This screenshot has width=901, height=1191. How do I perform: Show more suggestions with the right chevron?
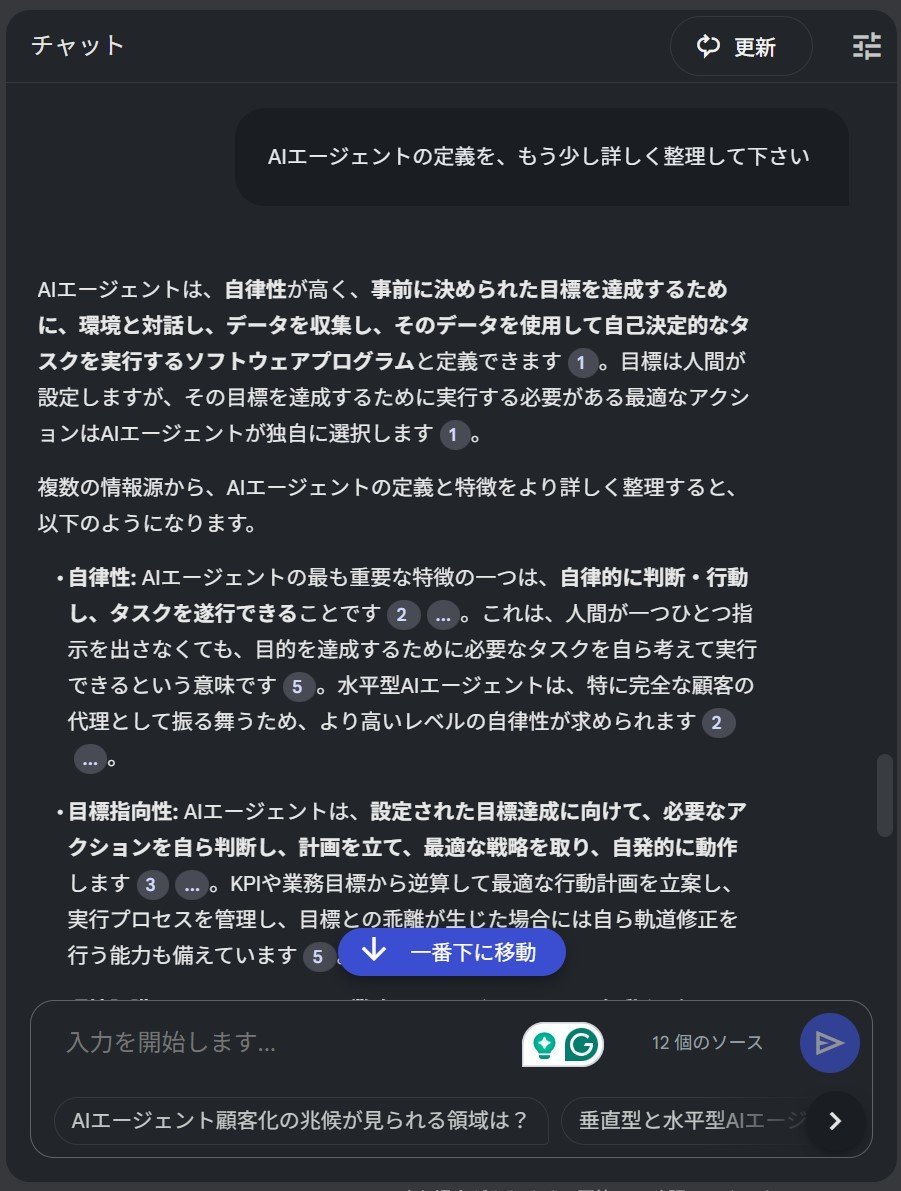835,1121
